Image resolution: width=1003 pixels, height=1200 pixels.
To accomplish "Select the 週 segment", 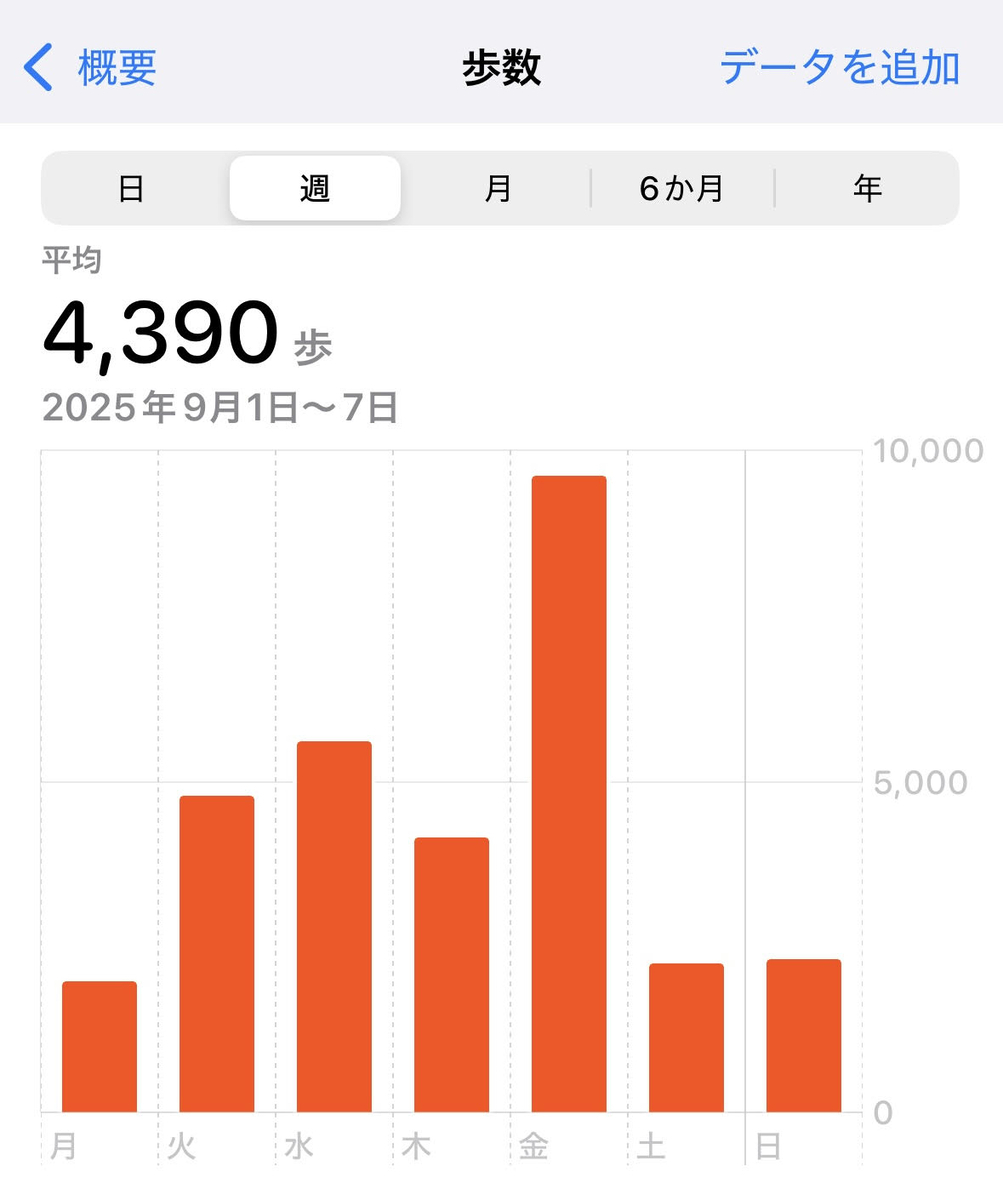I will point(315,188).
